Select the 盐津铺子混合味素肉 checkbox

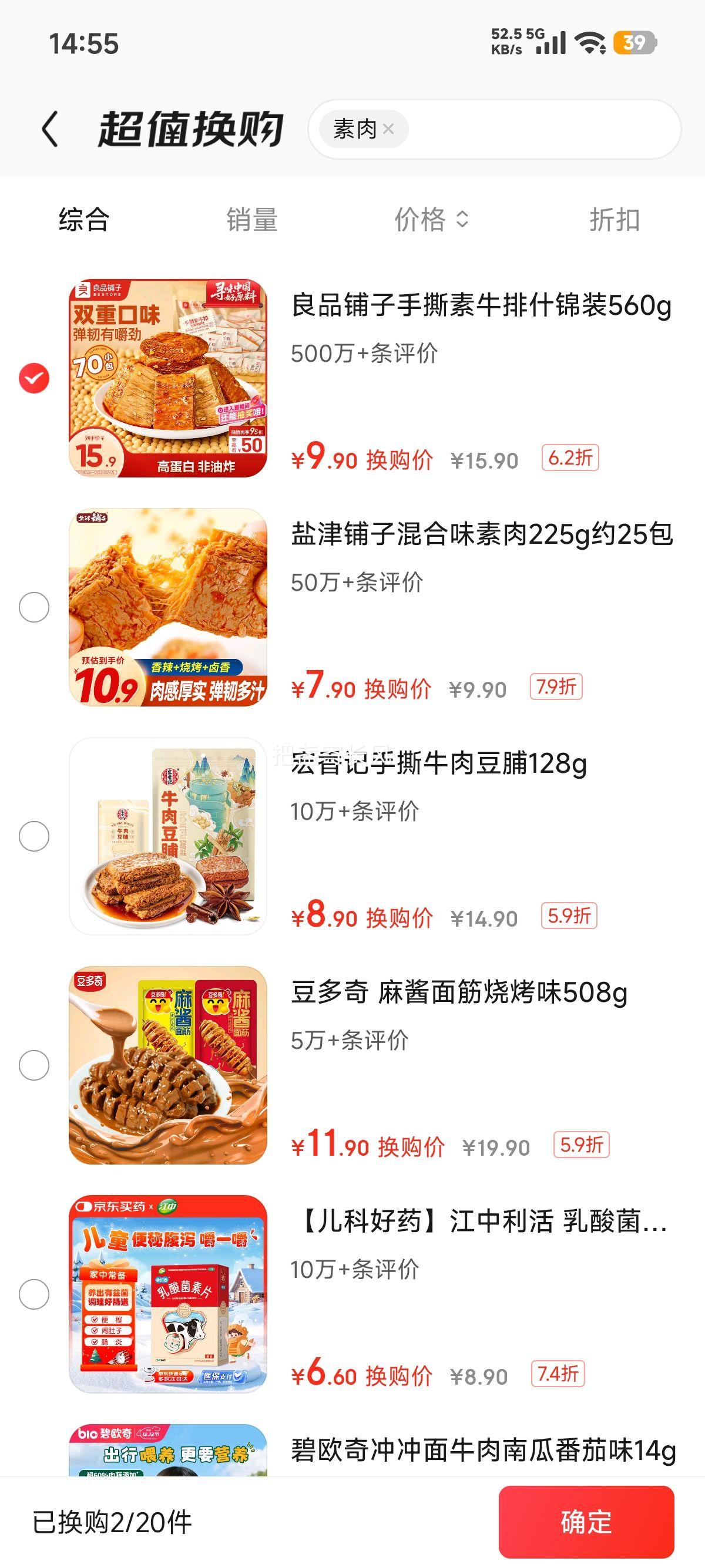pyautogui.click(x=34, y=607)
